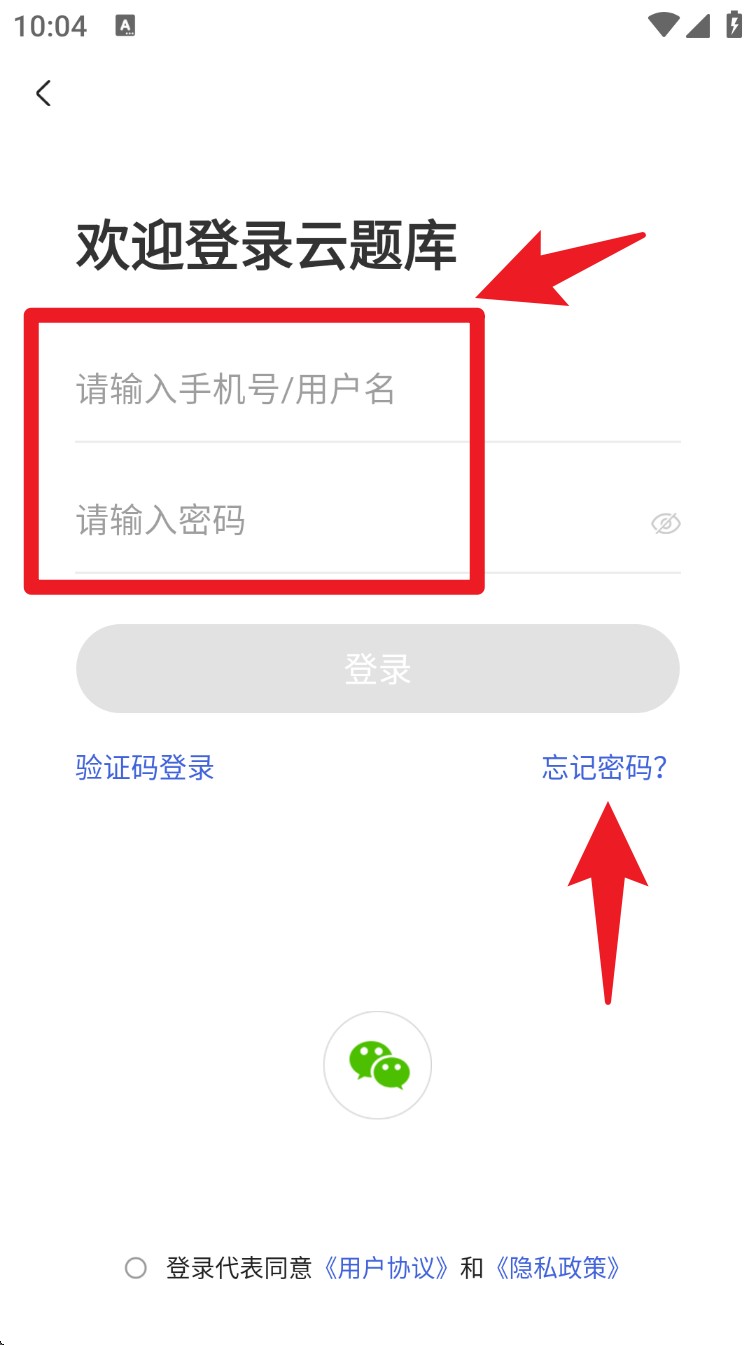Image resolution: width=756 pixels, height=1345 pixels.
Task: Go back using the top-left arrow
Action: click(43, 93)
